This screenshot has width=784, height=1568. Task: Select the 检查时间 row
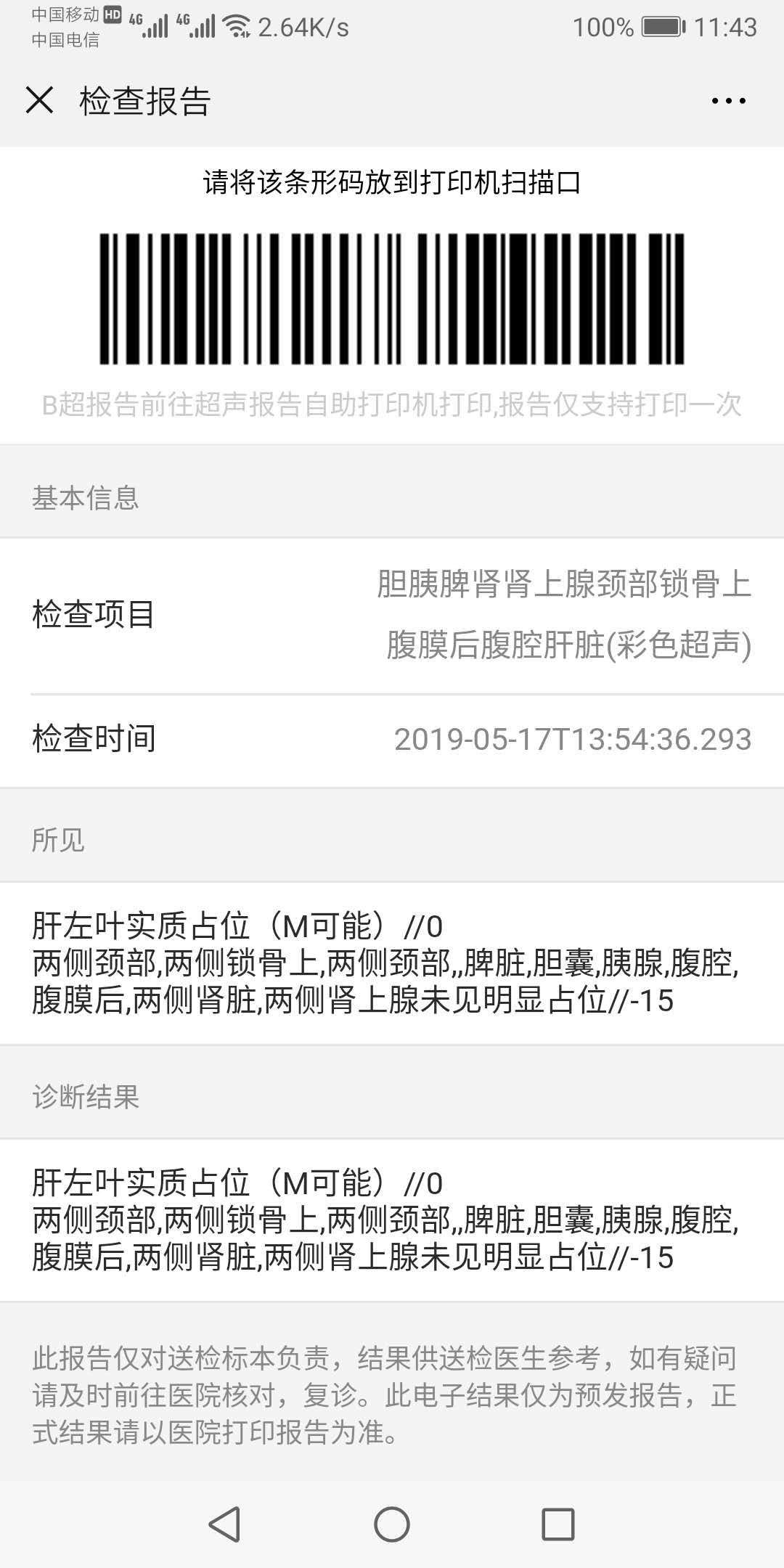tap(392, 740)
